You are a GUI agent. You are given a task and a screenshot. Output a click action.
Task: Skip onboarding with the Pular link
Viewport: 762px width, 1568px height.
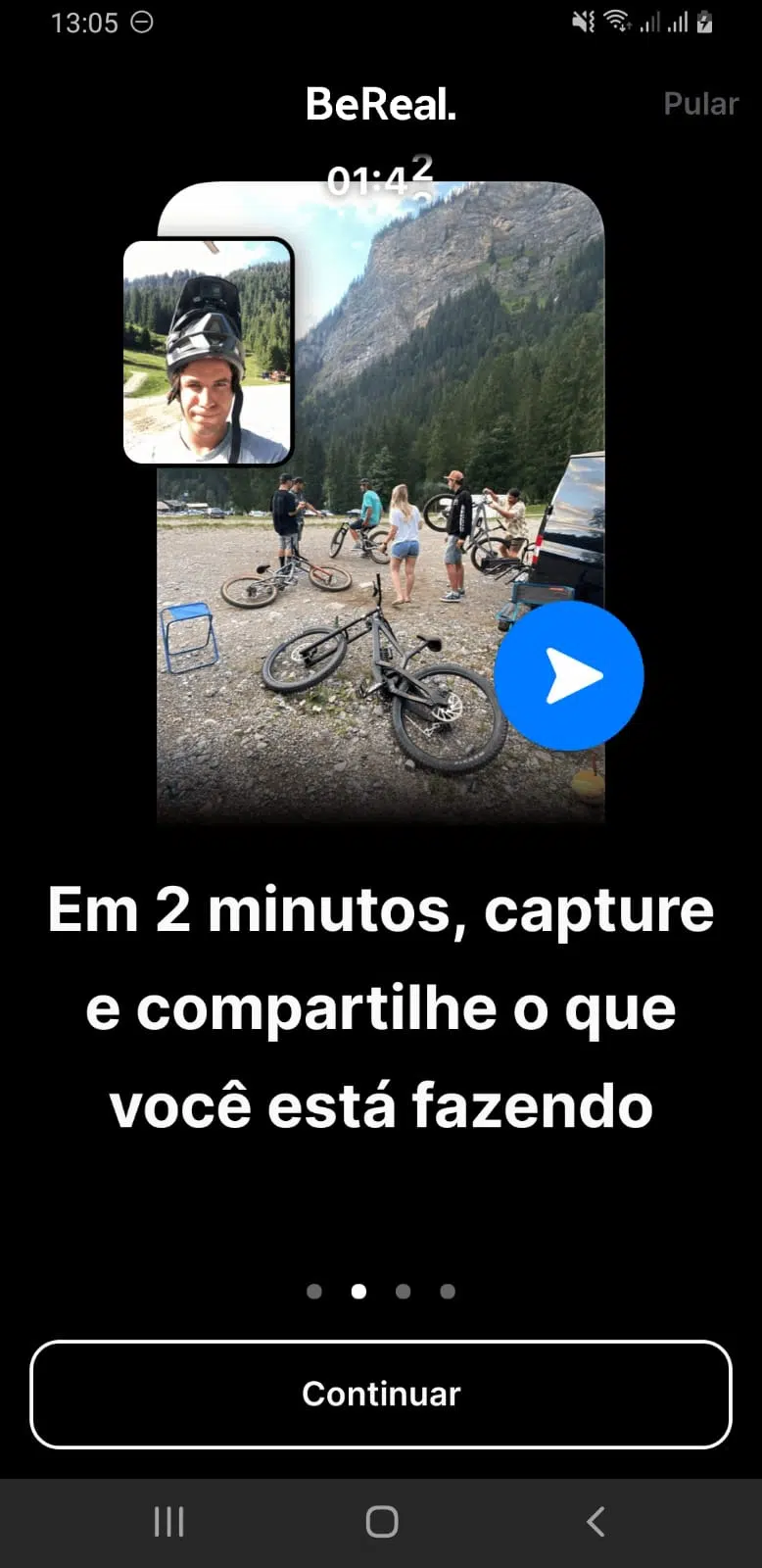point(700,103)
